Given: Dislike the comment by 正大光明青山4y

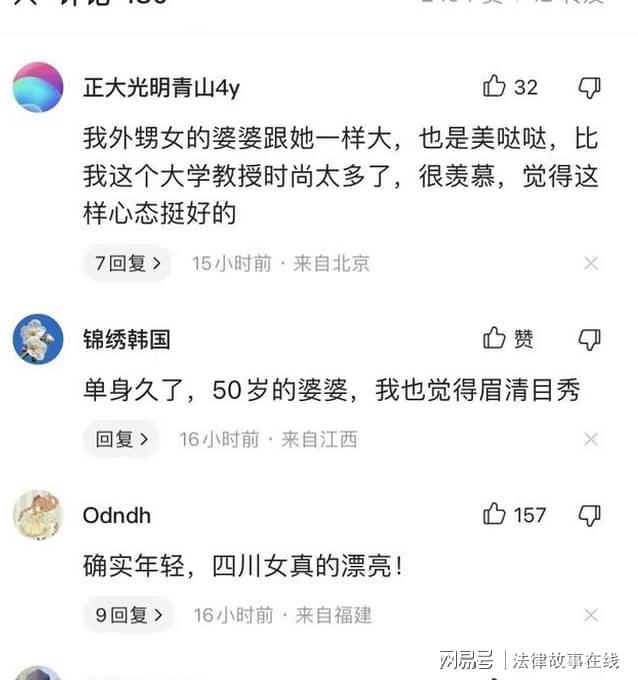Looking at the screenshot, I should click(x=590, y=88).
